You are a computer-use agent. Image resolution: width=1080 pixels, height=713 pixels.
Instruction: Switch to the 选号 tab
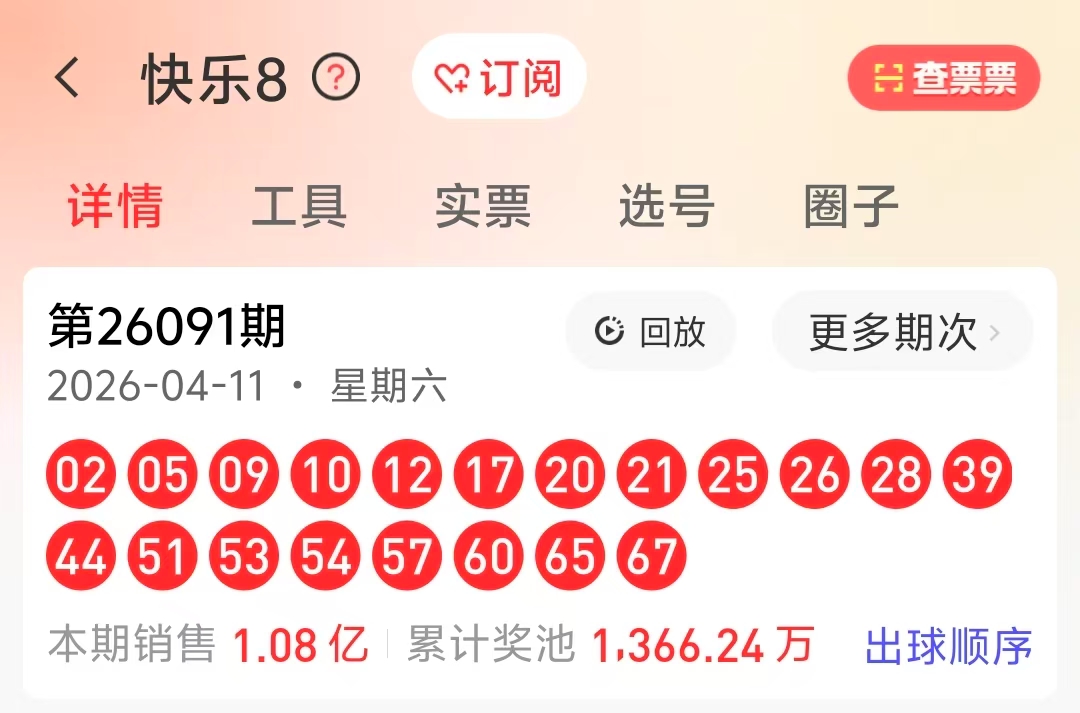pos(667,206)
